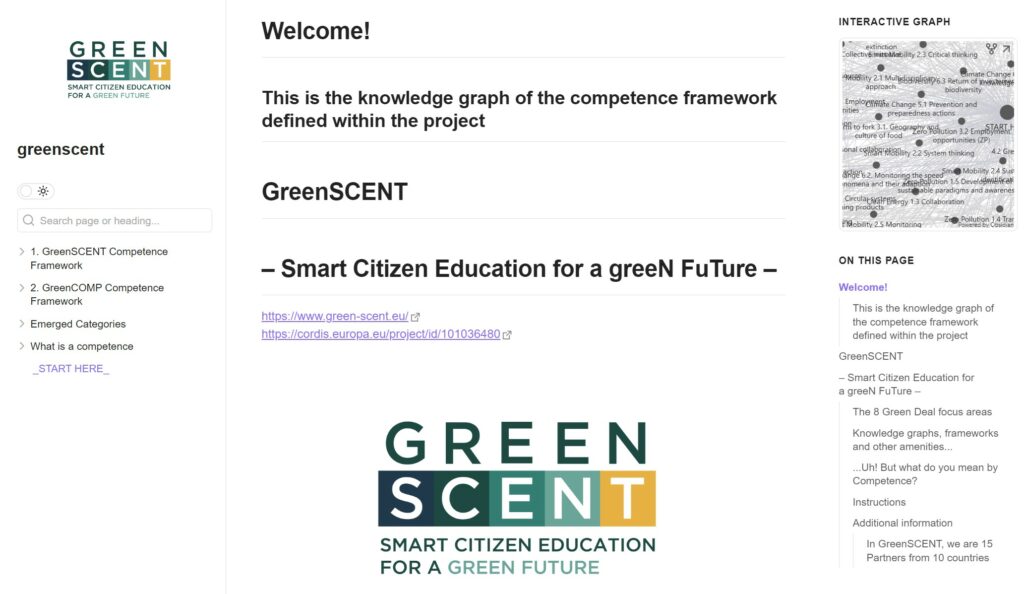Toggle the light/dark theme switch

(x=35, y=191)
